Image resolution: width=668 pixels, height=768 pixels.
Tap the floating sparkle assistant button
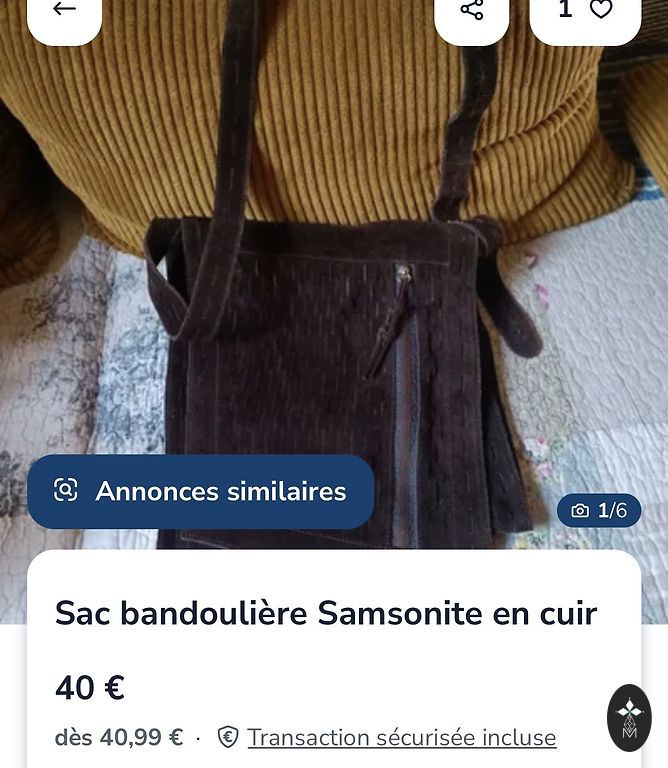[x=629, y=718]
